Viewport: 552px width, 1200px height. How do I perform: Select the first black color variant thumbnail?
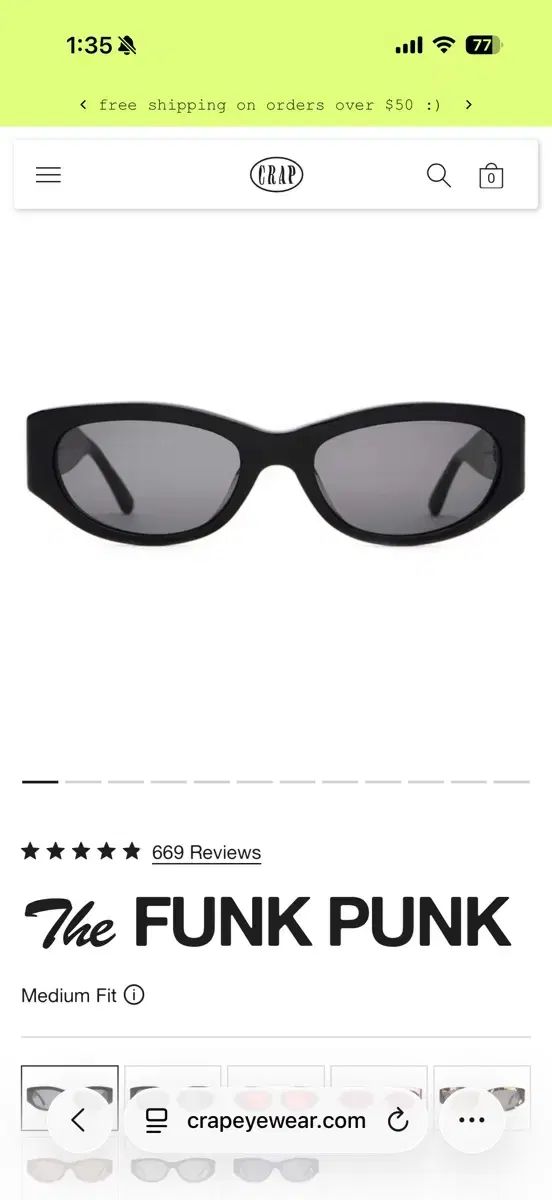pos(70,1098)
